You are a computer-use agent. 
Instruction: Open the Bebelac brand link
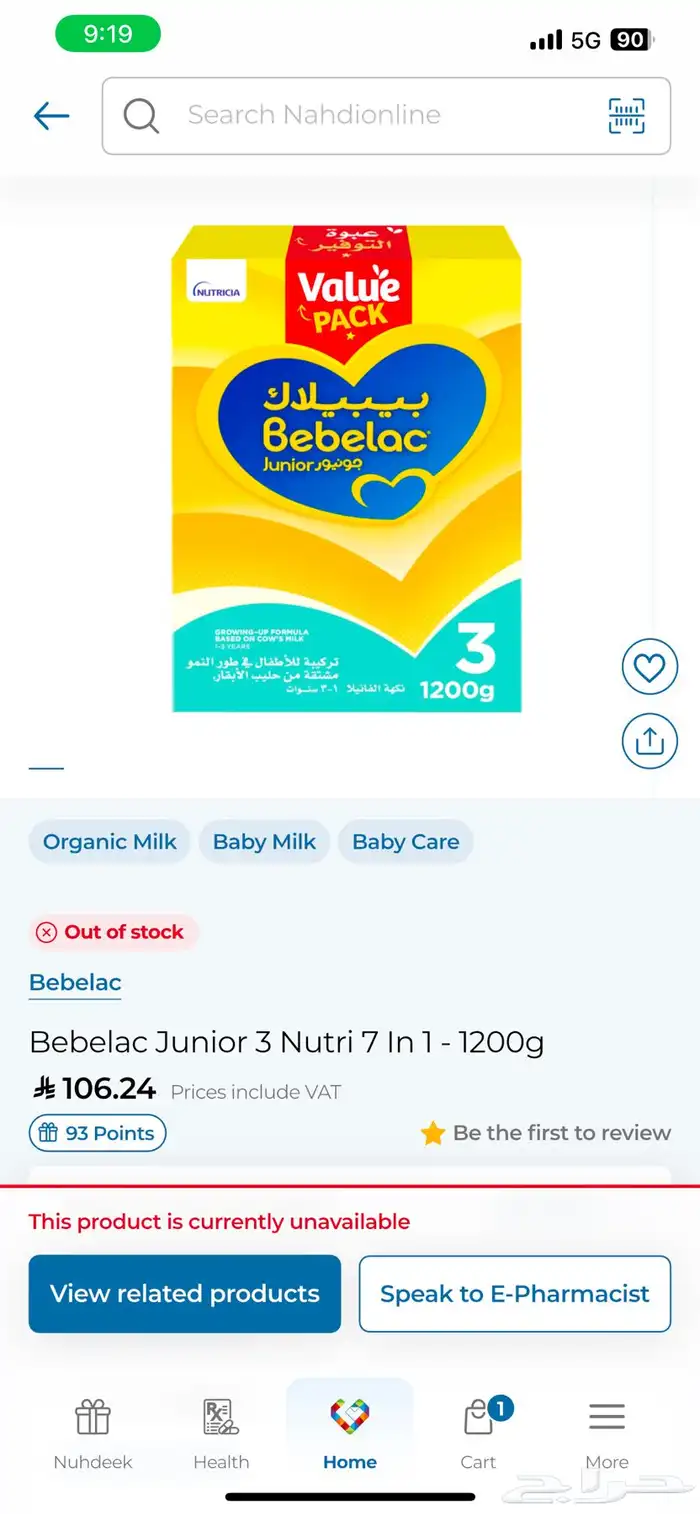pyautogui.click(x=75, y=983)
